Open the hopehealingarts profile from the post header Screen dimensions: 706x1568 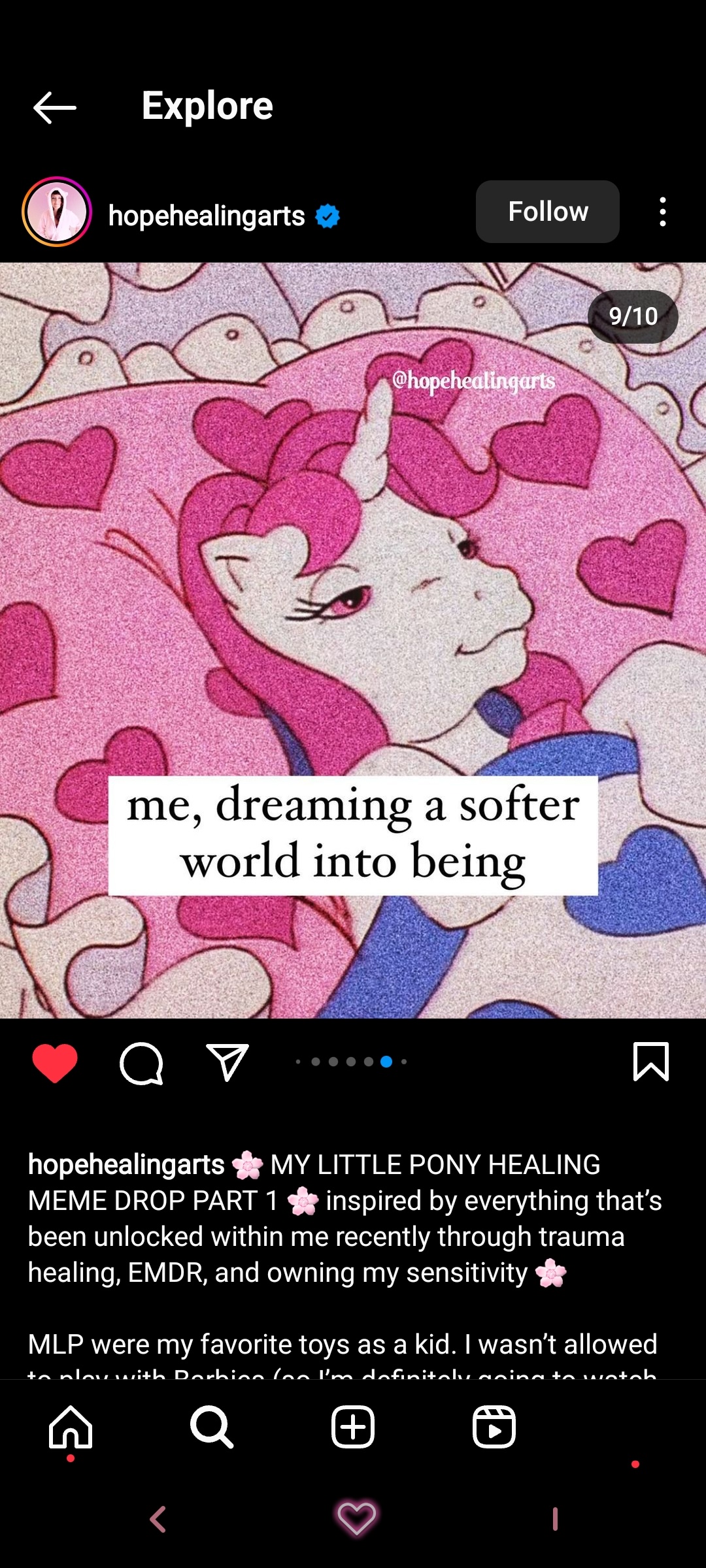coord(206,216)
